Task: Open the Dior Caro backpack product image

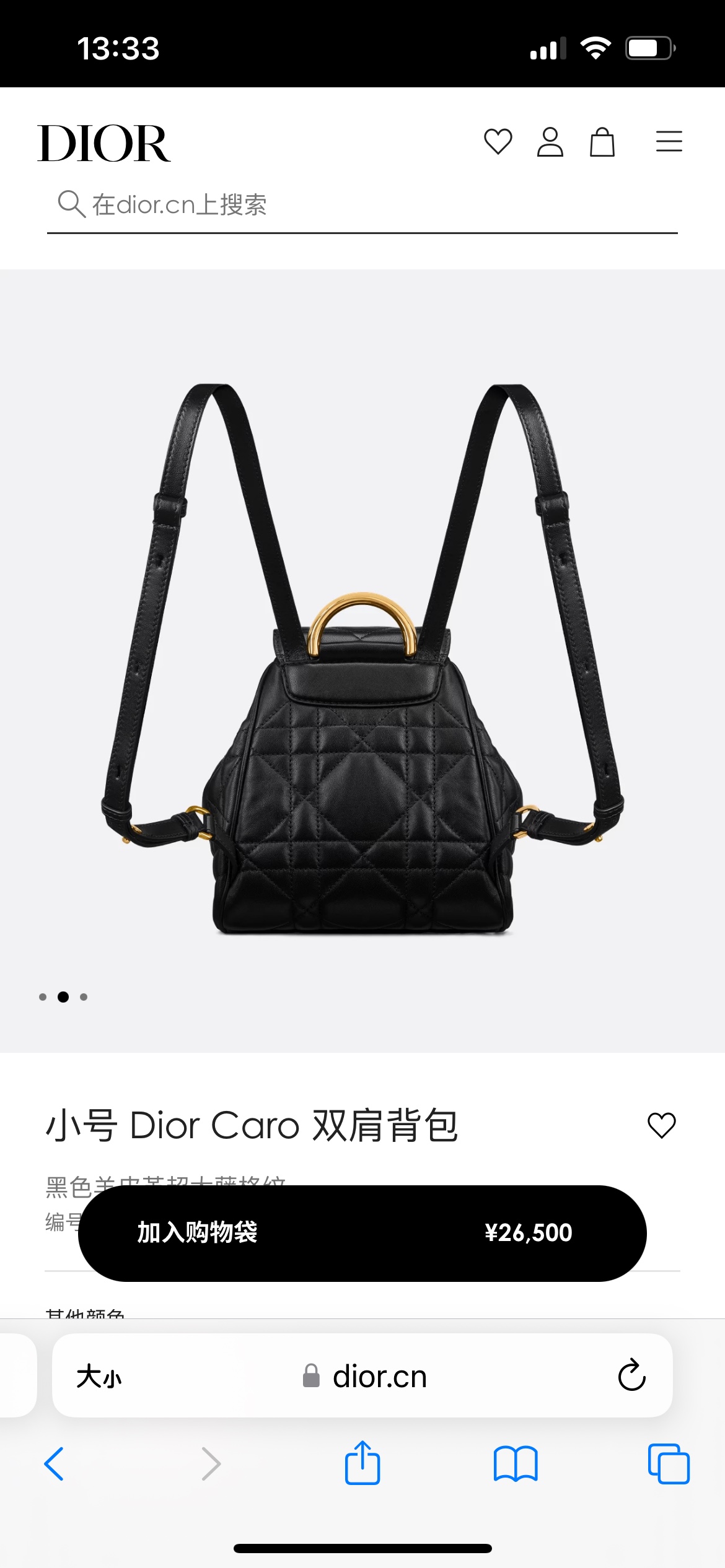Action: pos(362,660)
